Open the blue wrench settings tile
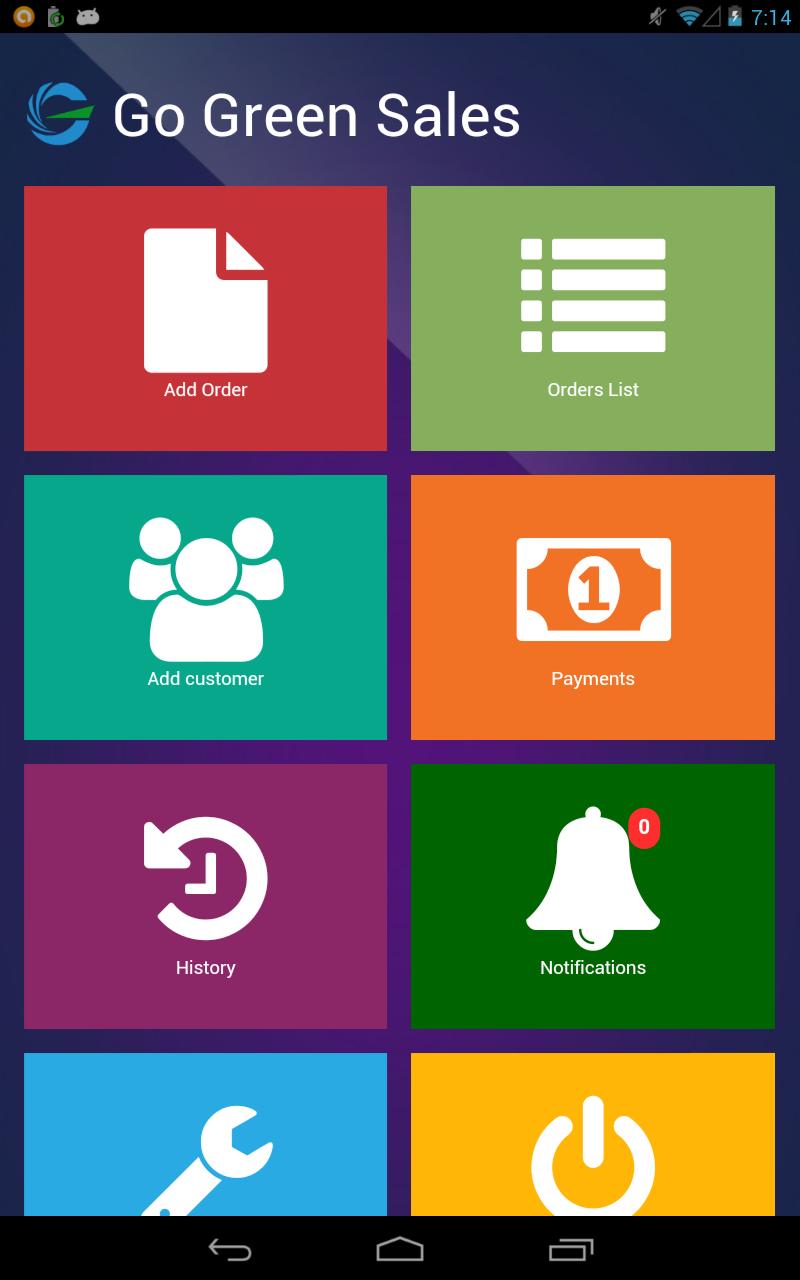This screenshot has height=1280, width=800. [x=205, y=1135]
